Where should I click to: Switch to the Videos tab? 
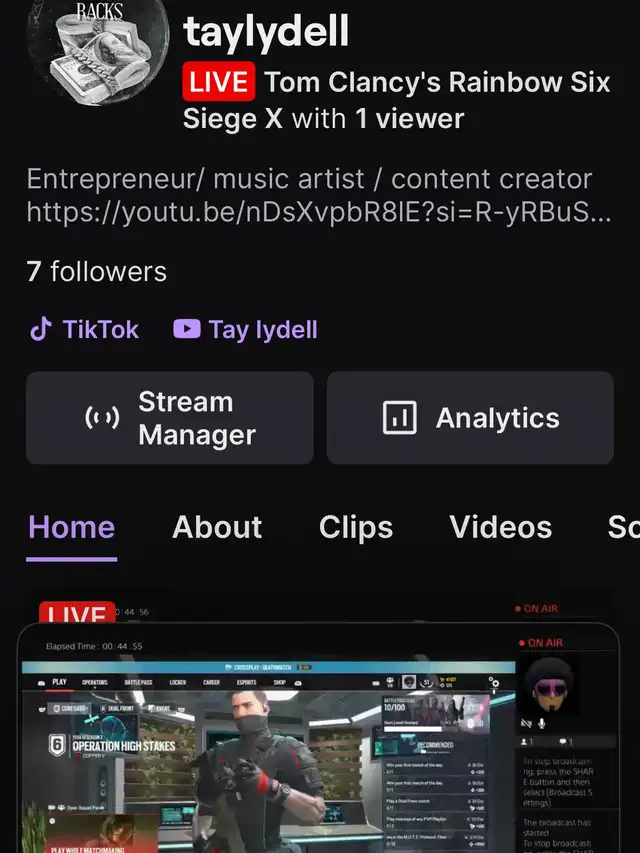500,527
